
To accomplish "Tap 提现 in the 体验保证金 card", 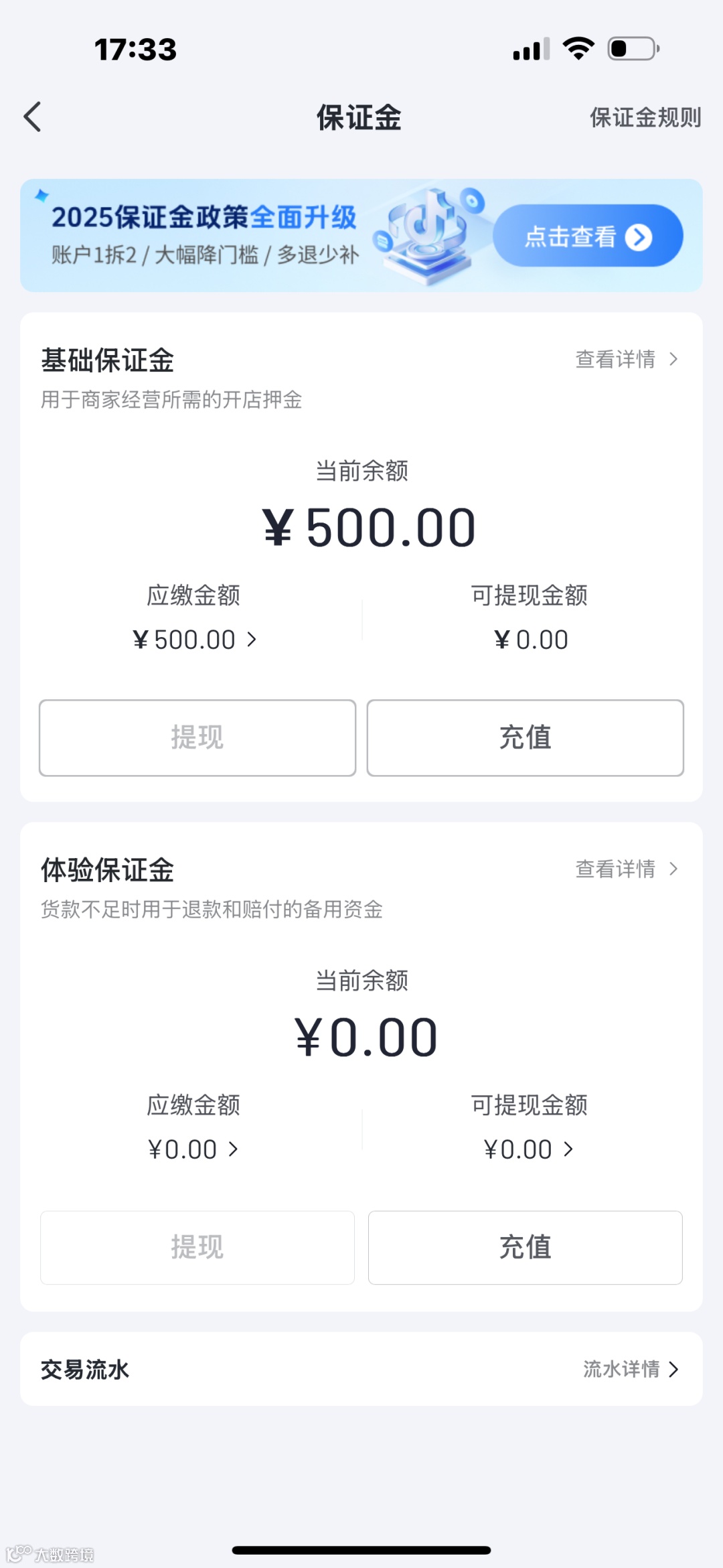I will coord(197,1247).
